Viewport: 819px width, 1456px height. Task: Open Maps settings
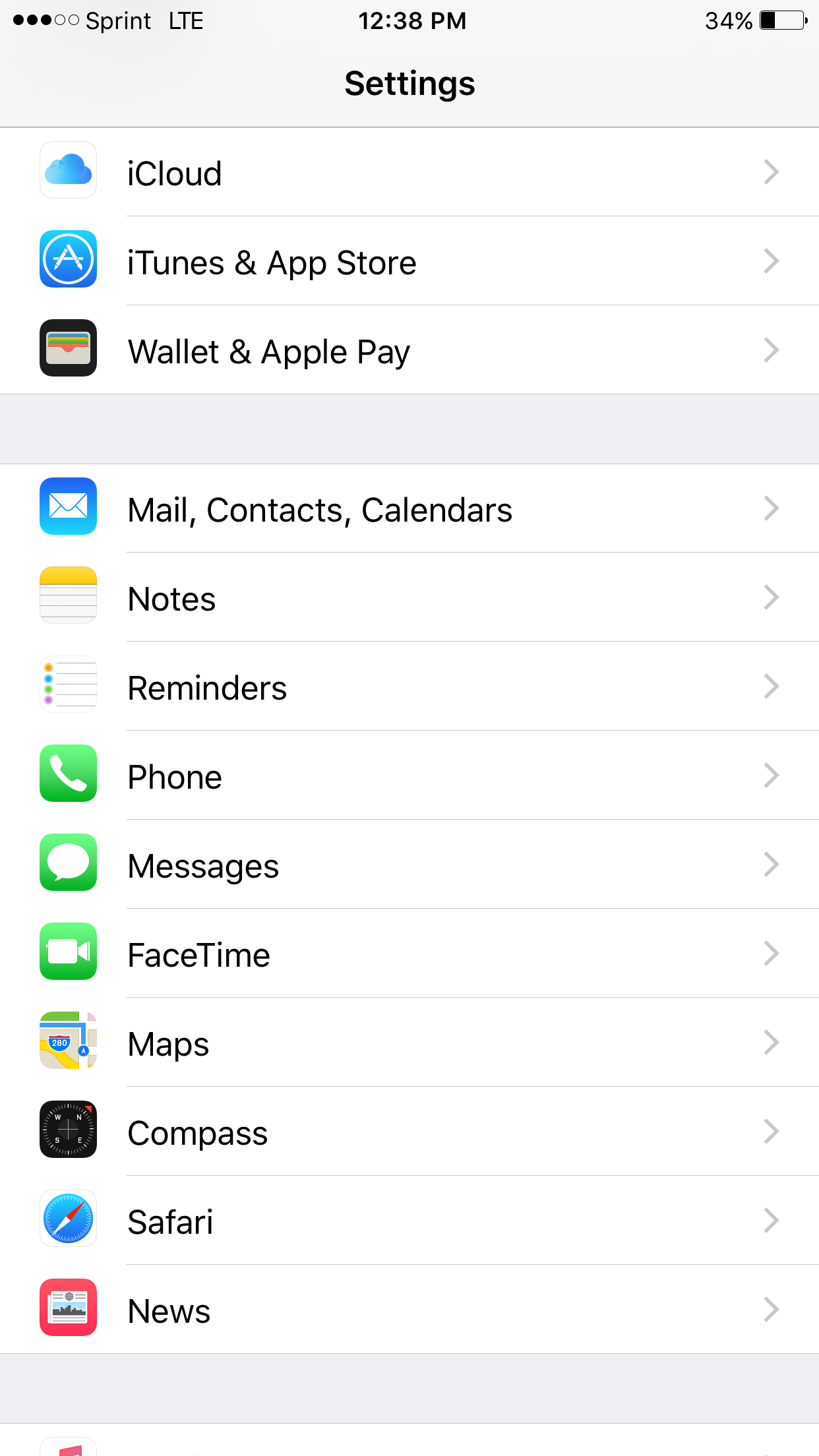(409, 1043)
